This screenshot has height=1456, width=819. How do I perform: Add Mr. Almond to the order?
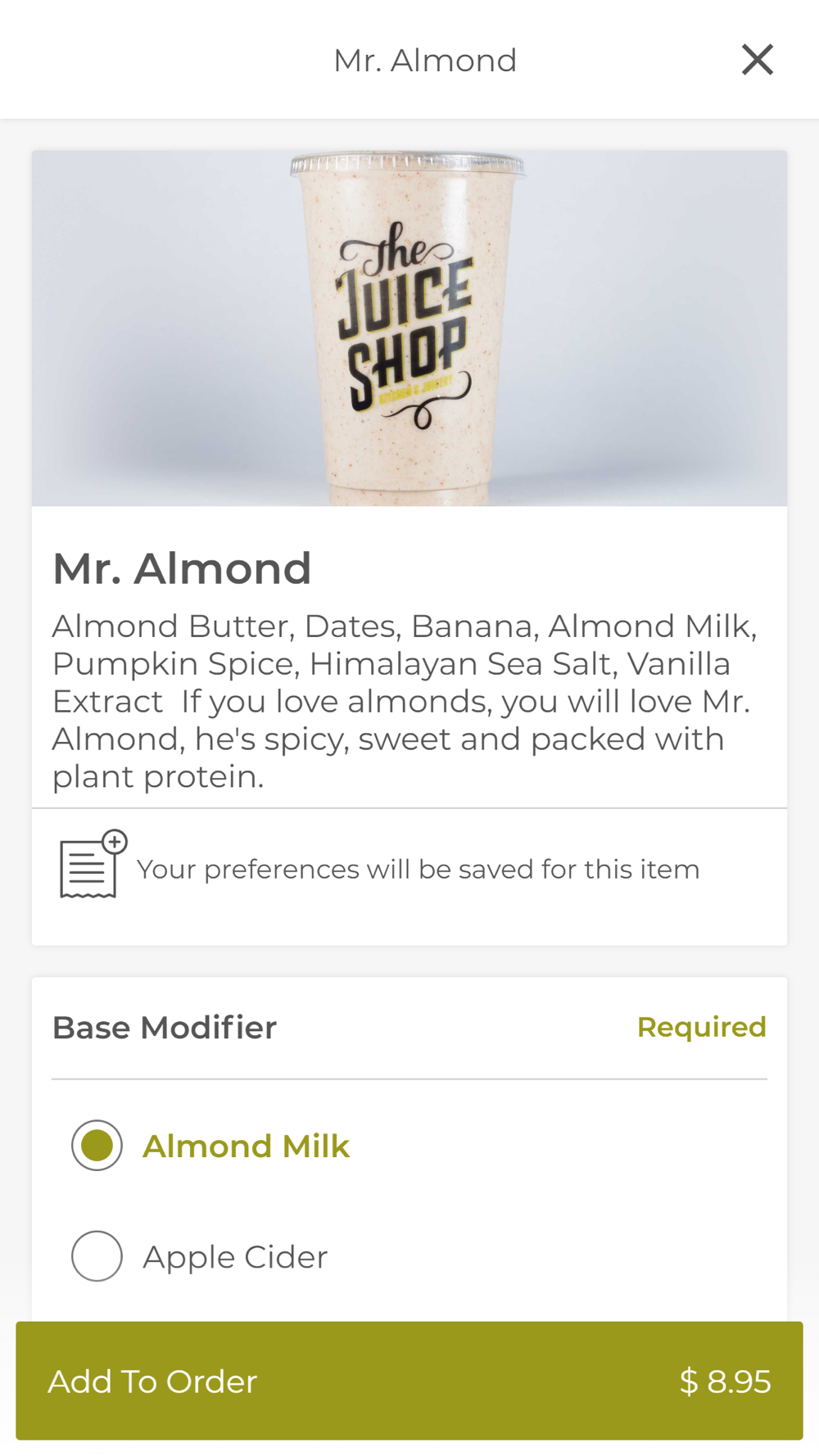point(409,1381)
